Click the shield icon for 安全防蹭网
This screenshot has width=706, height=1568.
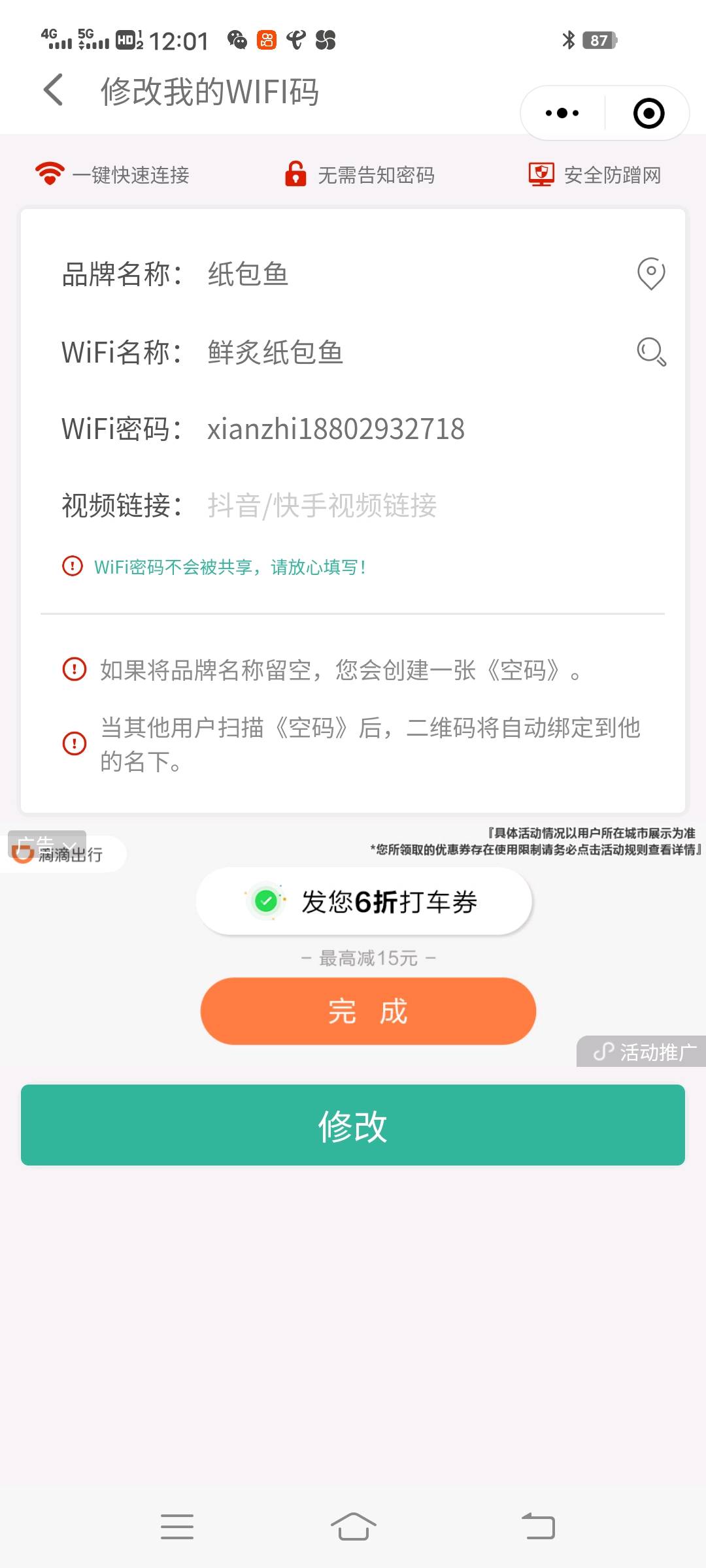point(541,174)
